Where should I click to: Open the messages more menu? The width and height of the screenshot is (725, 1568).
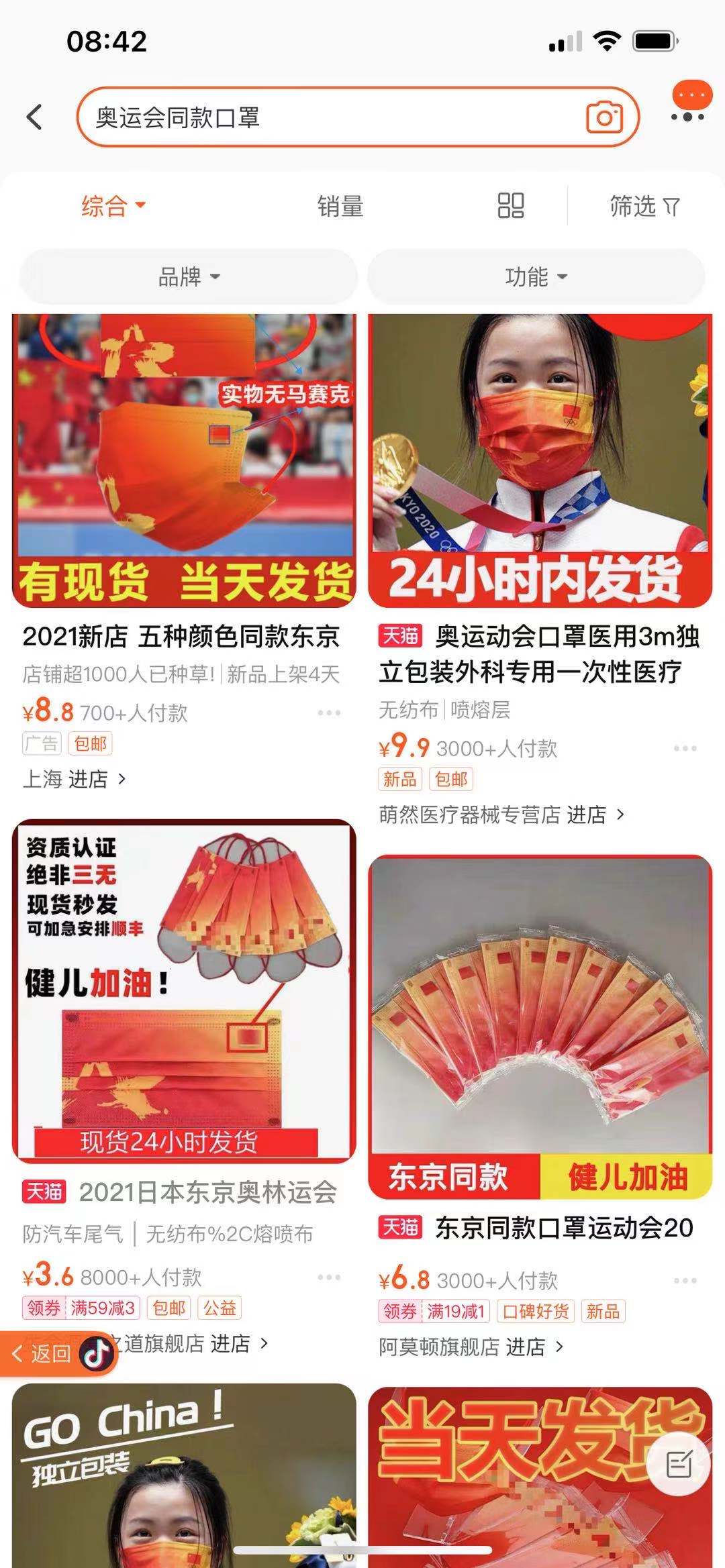[x=689, y=105]
